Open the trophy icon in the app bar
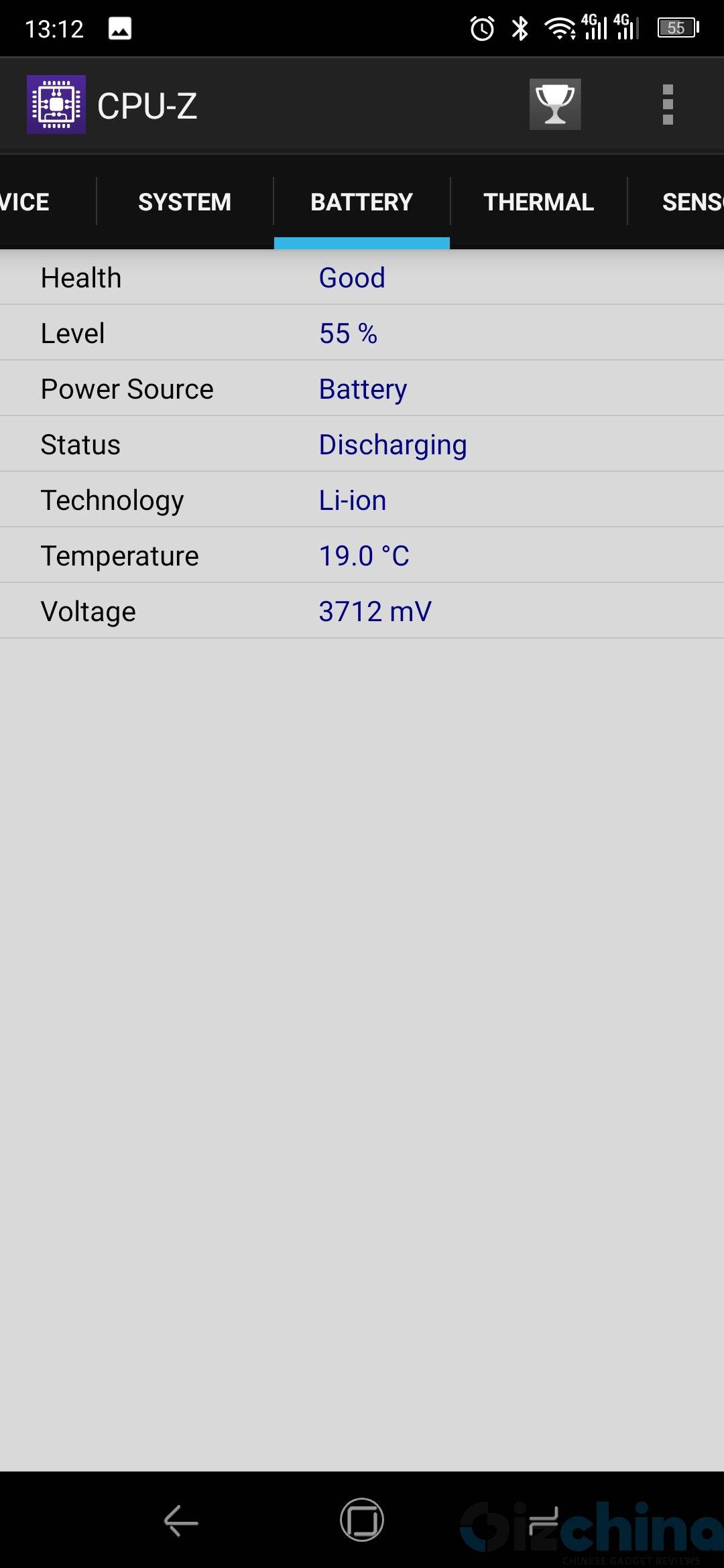Image resolution: width=724 pixels, height=1568 pixels. 555,105
